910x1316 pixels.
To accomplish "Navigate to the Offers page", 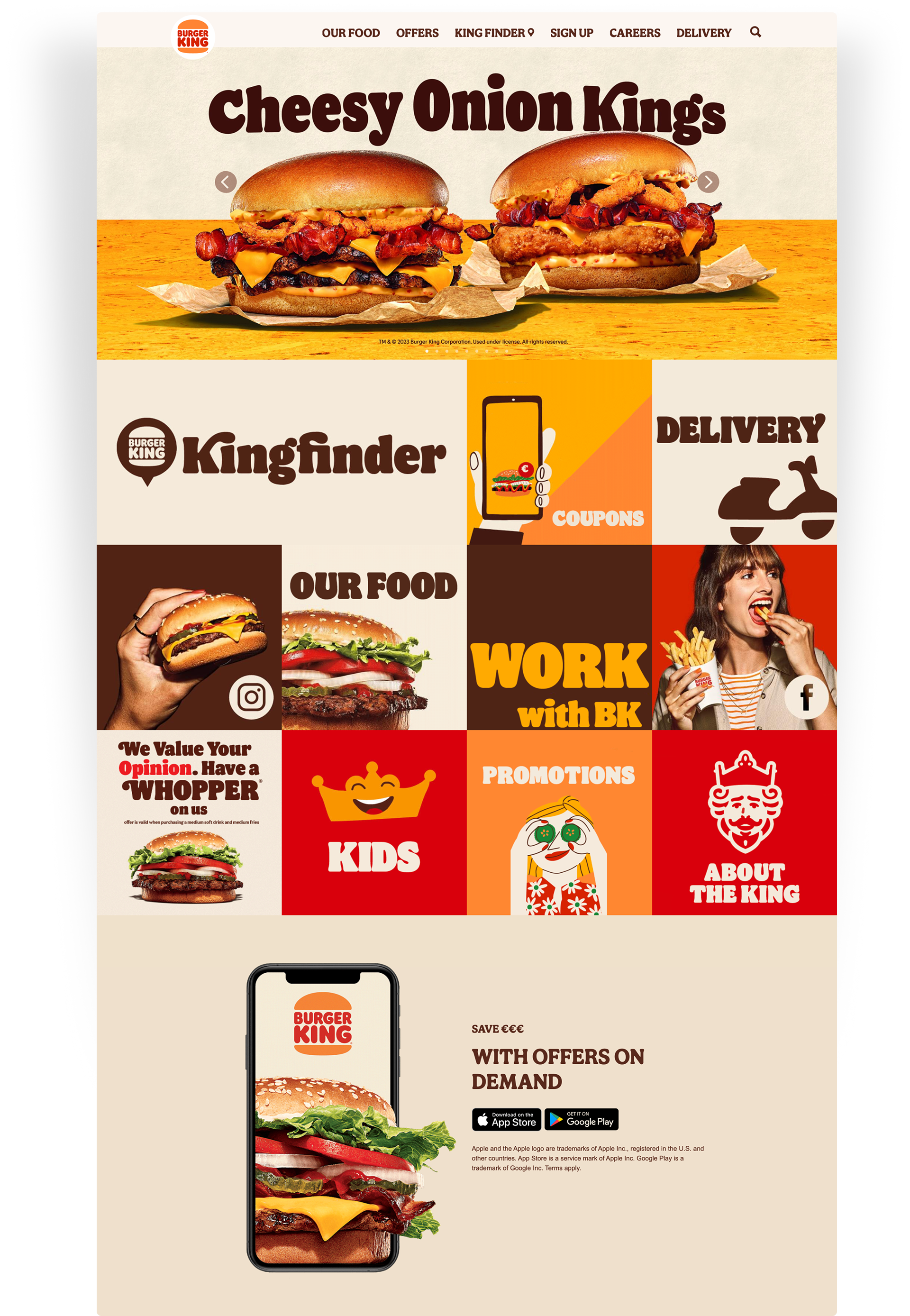I will [417, 33].
